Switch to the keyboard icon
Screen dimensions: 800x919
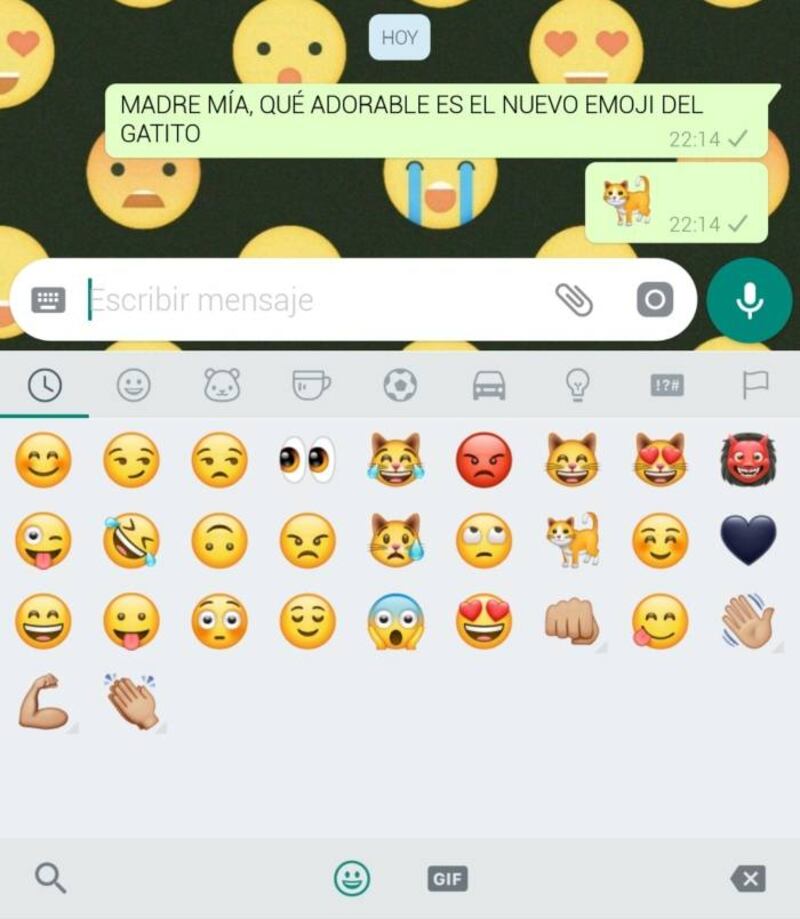pyautogui.click(x=48, y=299)
